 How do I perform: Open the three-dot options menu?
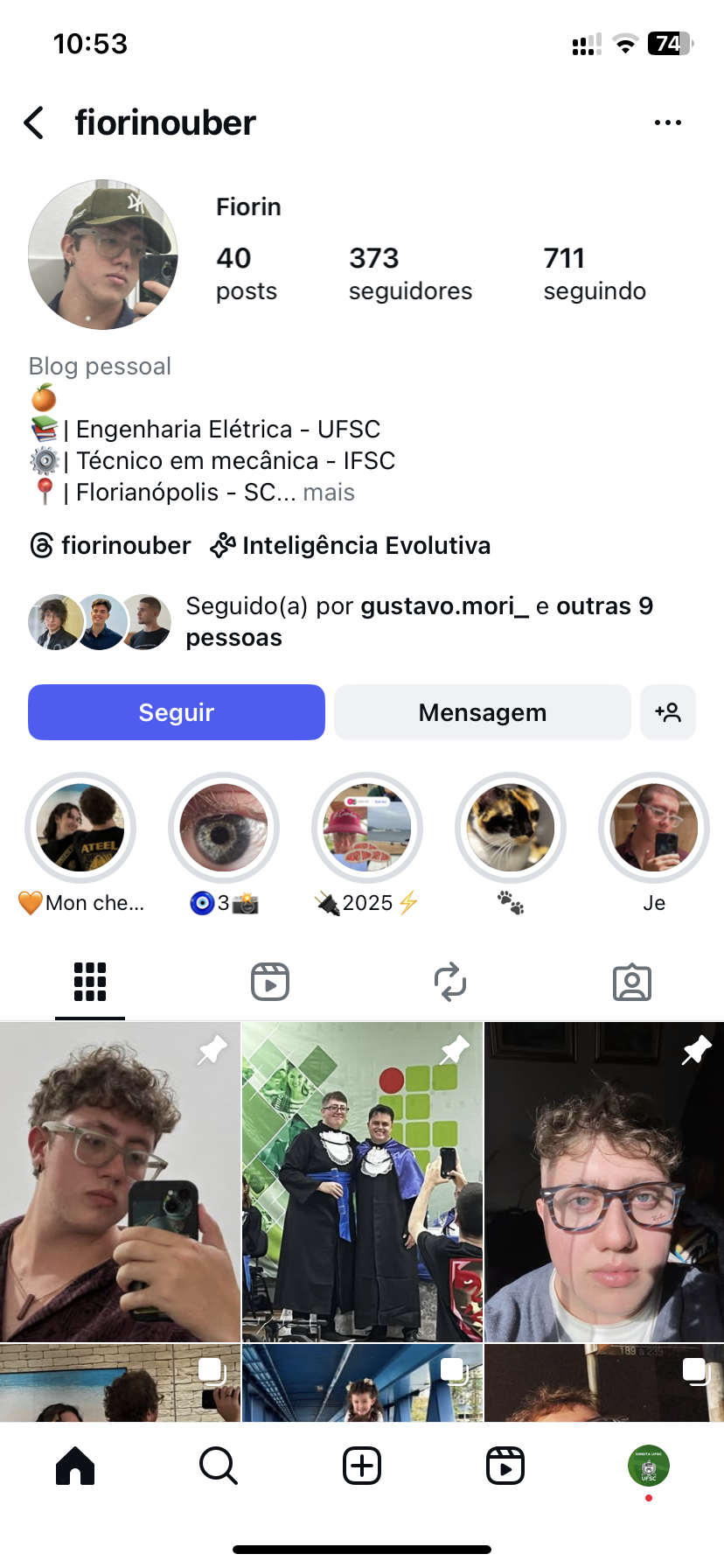click(667, 123)
